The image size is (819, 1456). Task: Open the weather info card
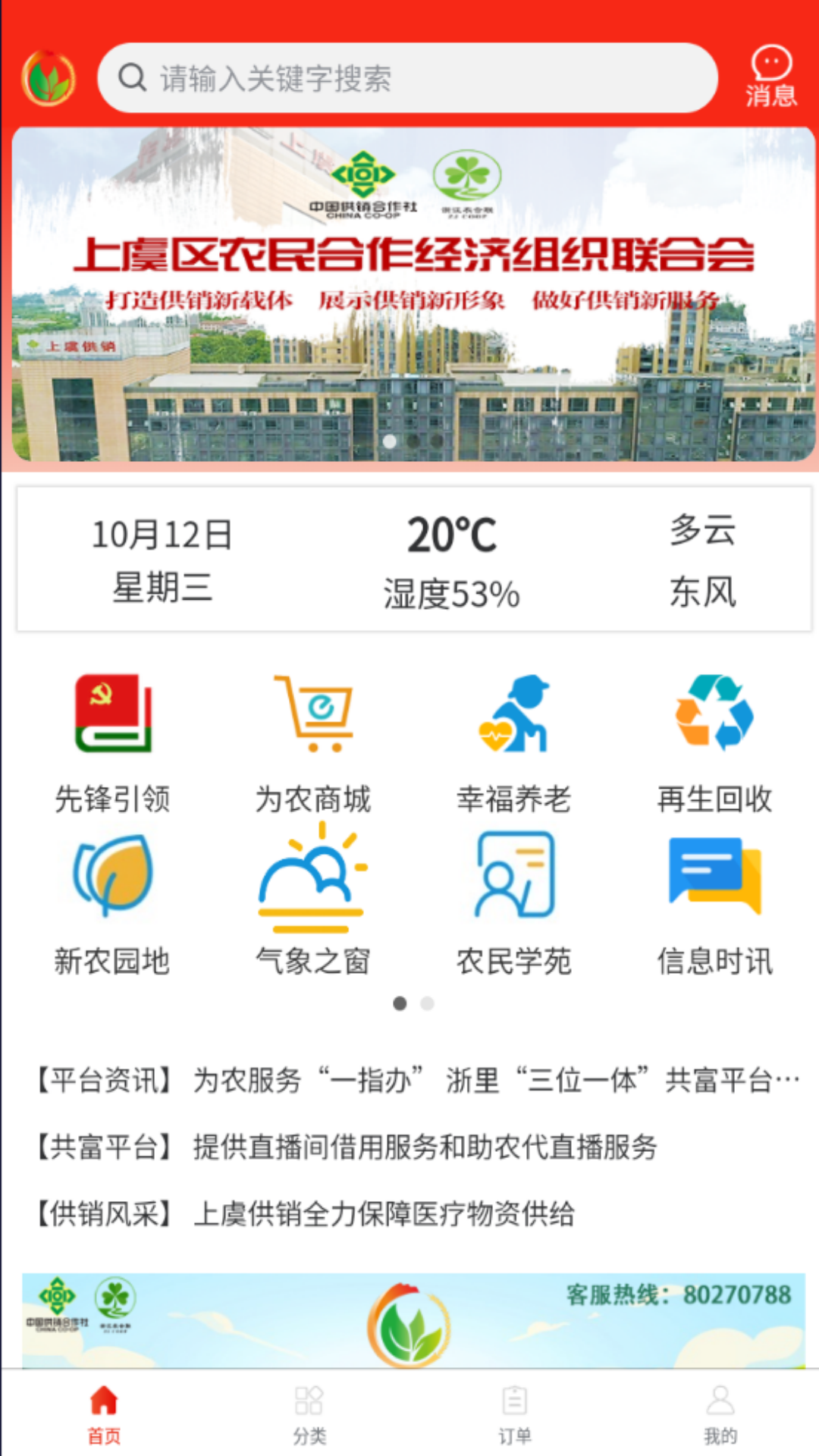click(x=414, y=560)
